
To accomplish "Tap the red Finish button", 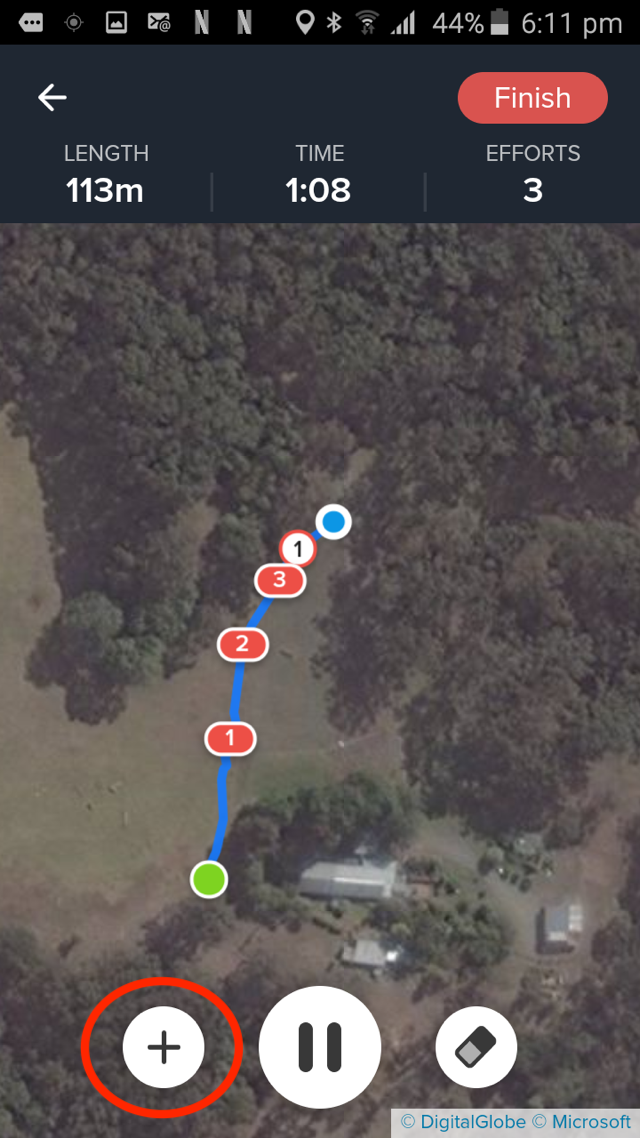I will coord(532,98).
